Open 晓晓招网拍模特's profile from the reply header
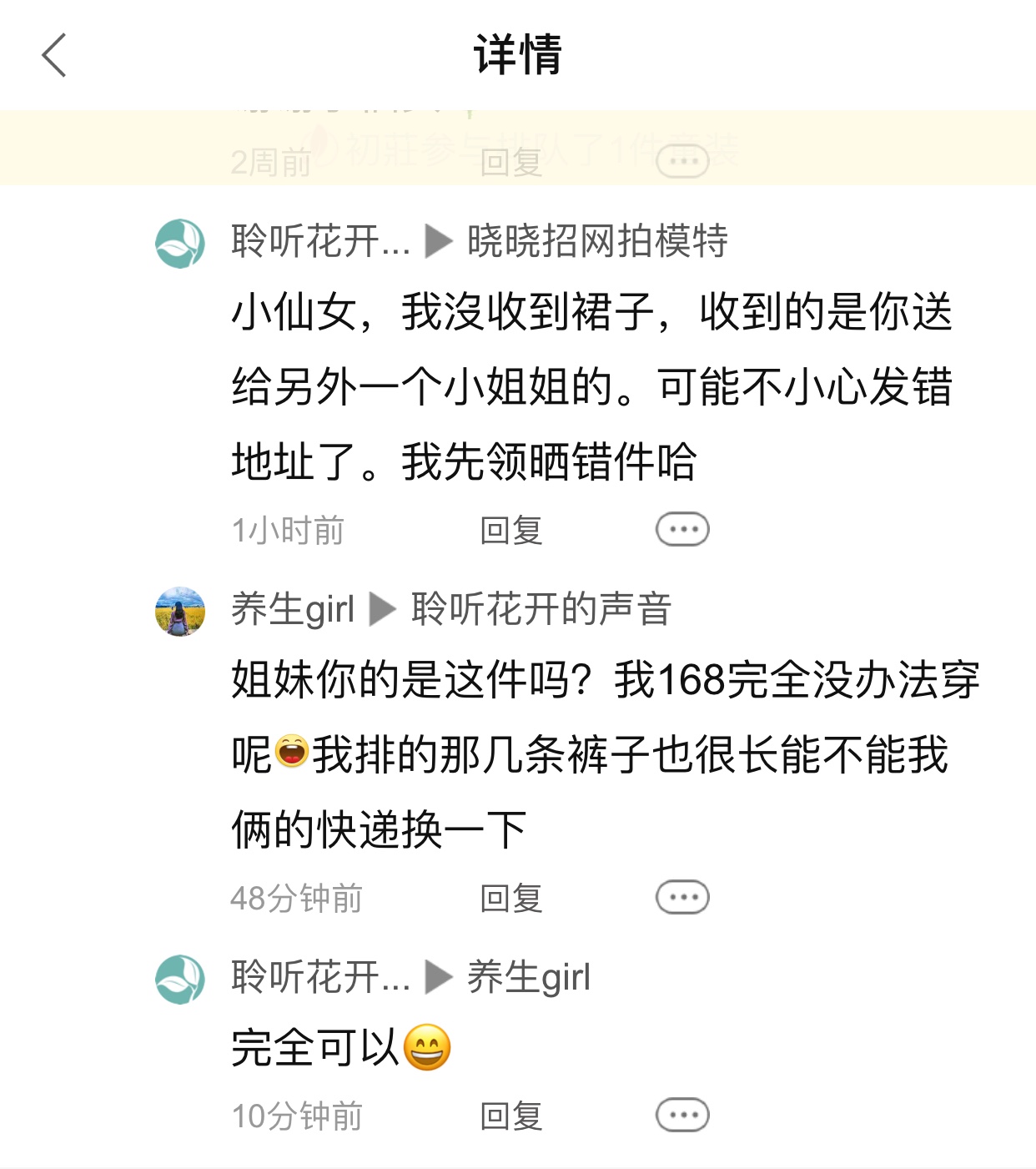 (x=597, y=242)
